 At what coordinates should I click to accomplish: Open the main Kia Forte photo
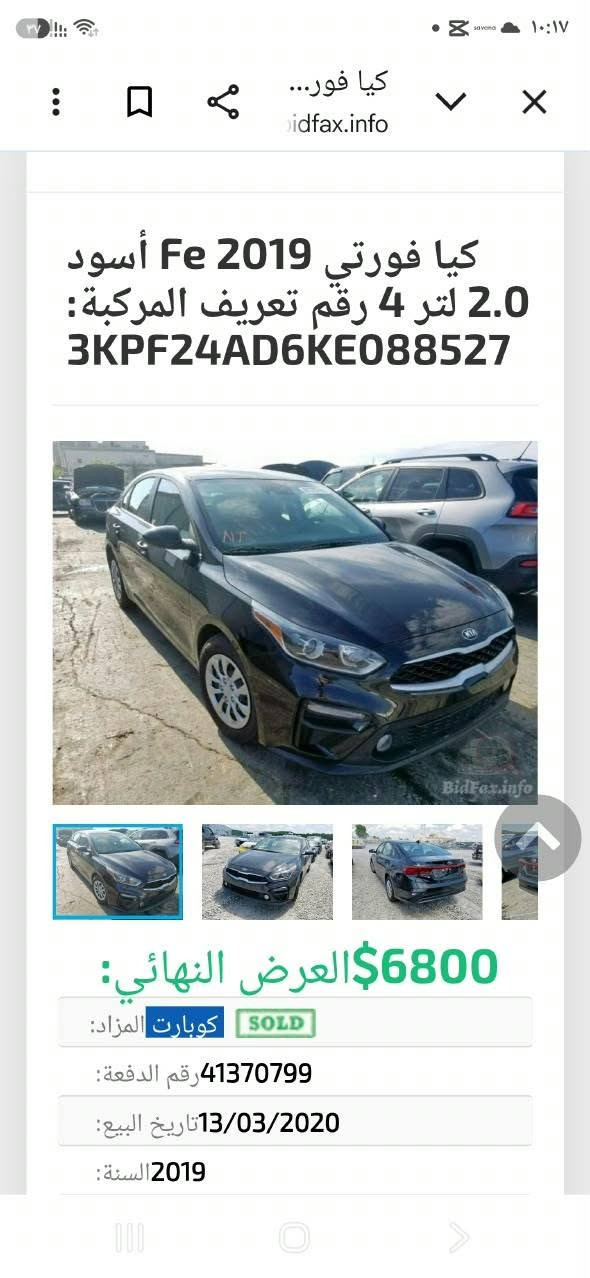click(x=295, y=623)
